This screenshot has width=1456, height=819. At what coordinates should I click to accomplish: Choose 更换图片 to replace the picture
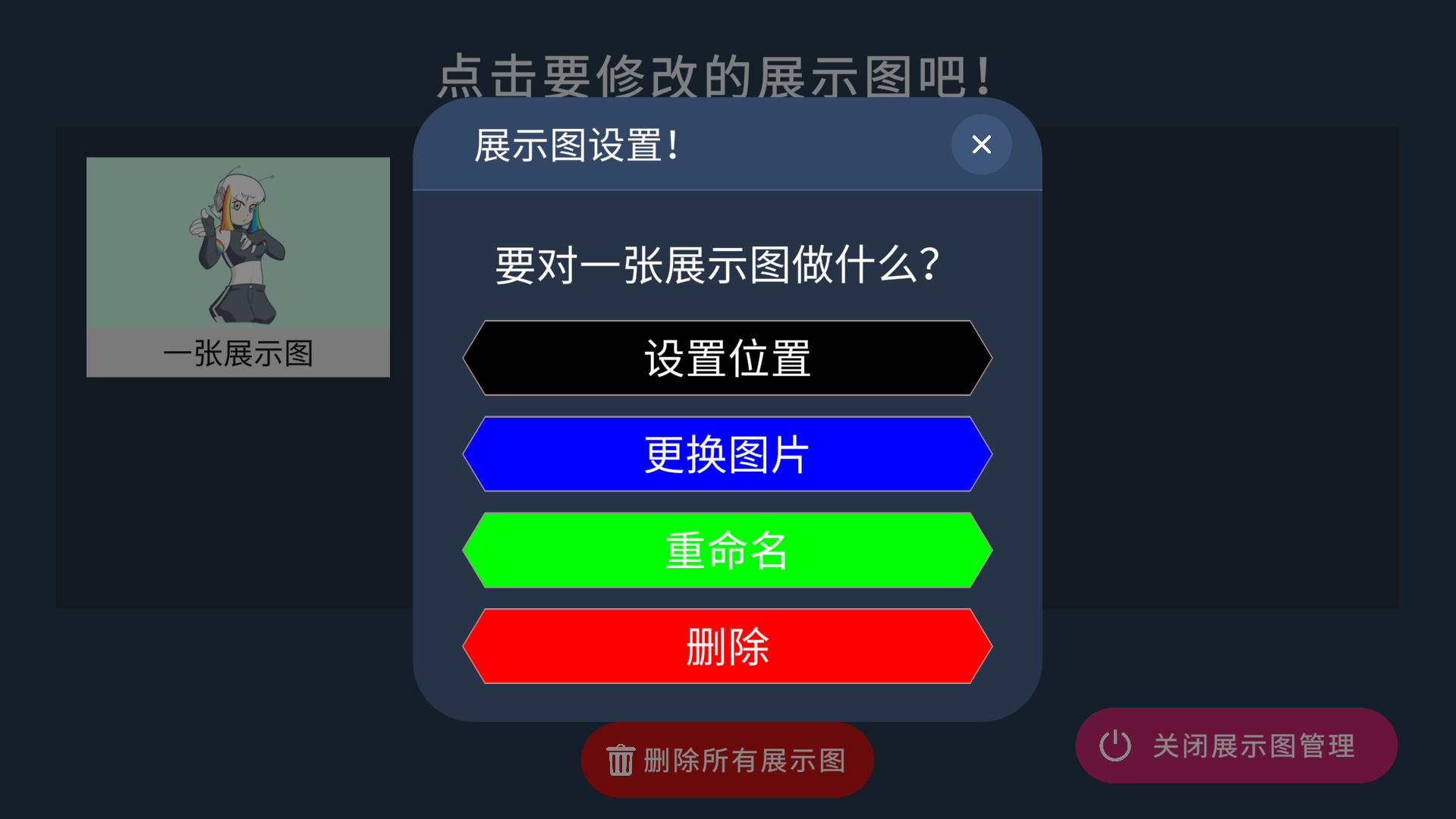tap(727, 454)
